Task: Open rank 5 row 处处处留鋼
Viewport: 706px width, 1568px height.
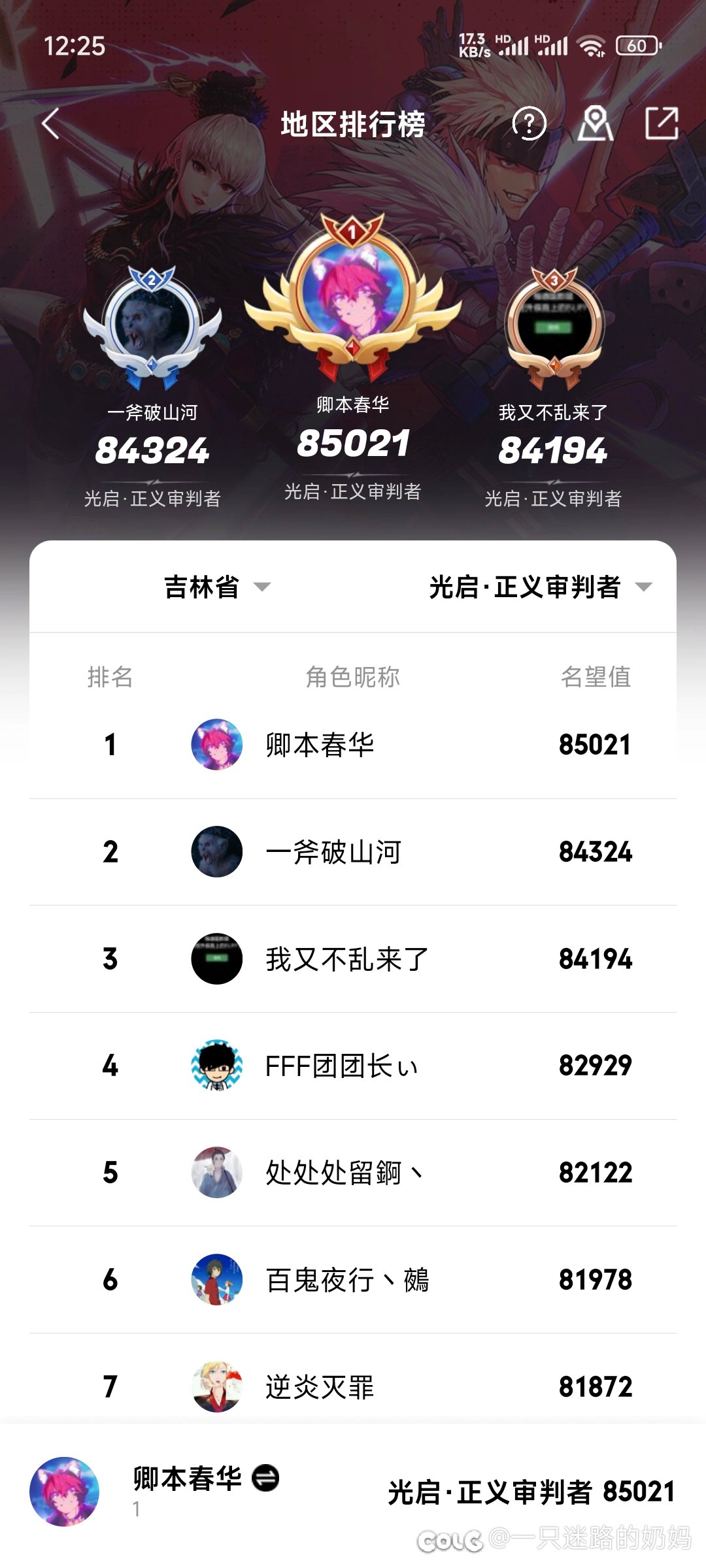Action: click(x=353, y=1173)
